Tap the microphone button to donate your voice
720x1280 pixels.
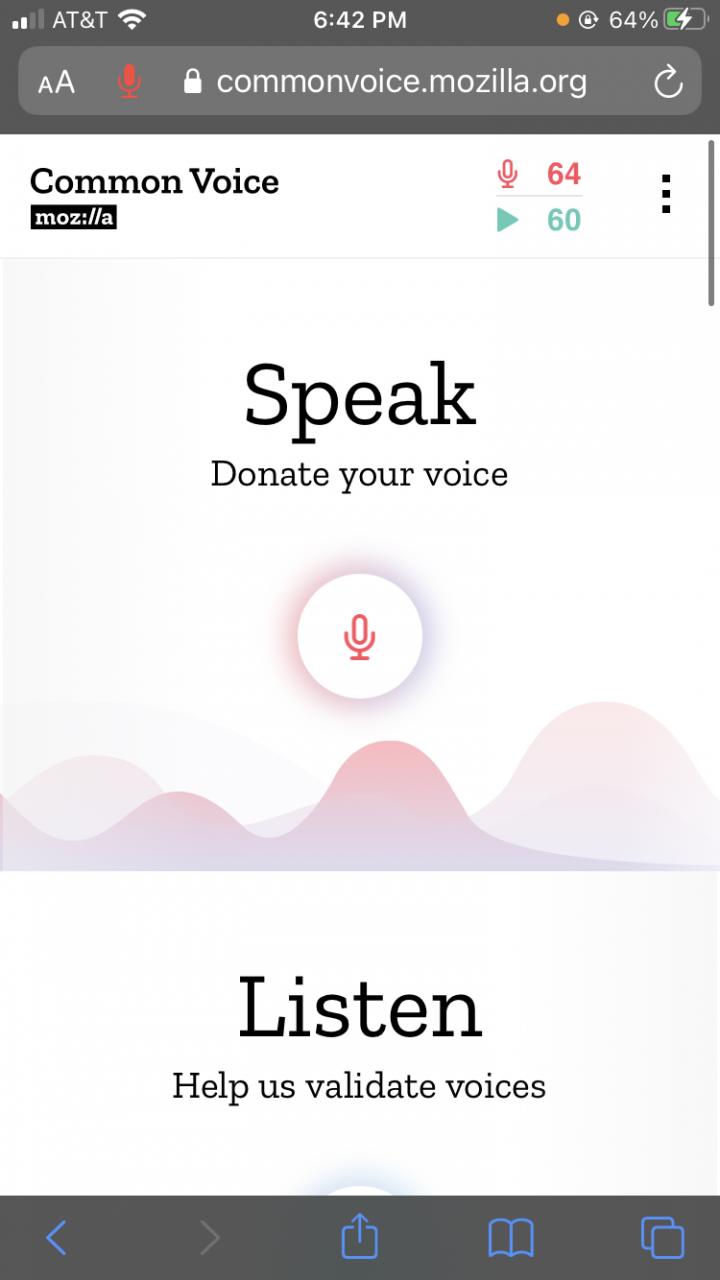[x=360, y=636]
